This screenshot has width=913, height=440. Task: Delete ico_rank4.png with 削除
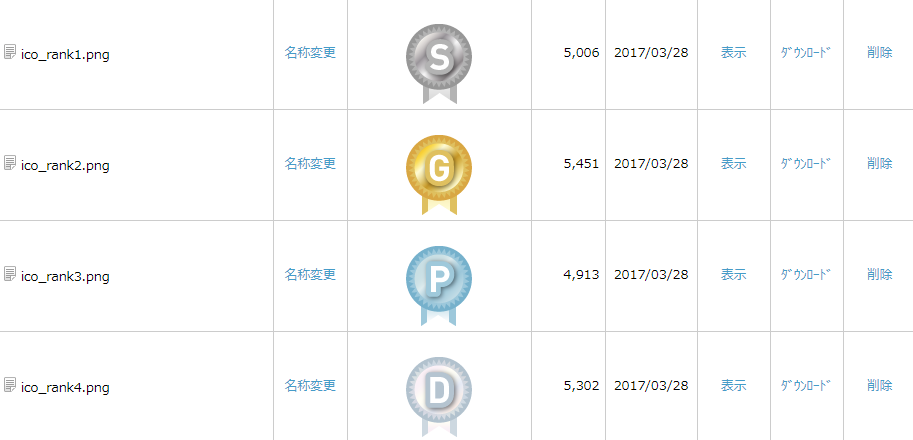pyautogui.click(x=879, y=386)
